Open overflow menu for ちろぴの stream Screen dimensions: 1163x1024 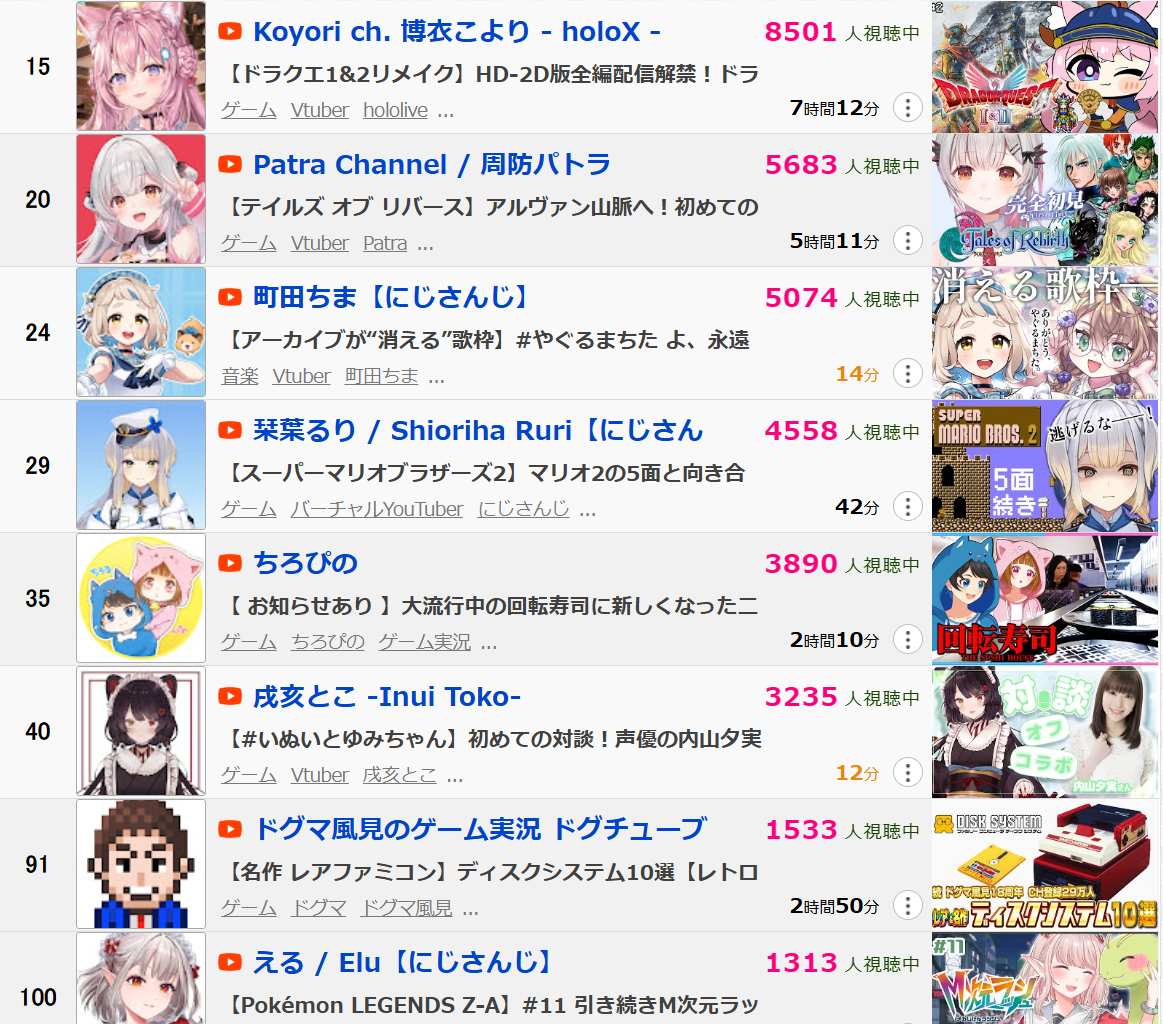point(907,639)
